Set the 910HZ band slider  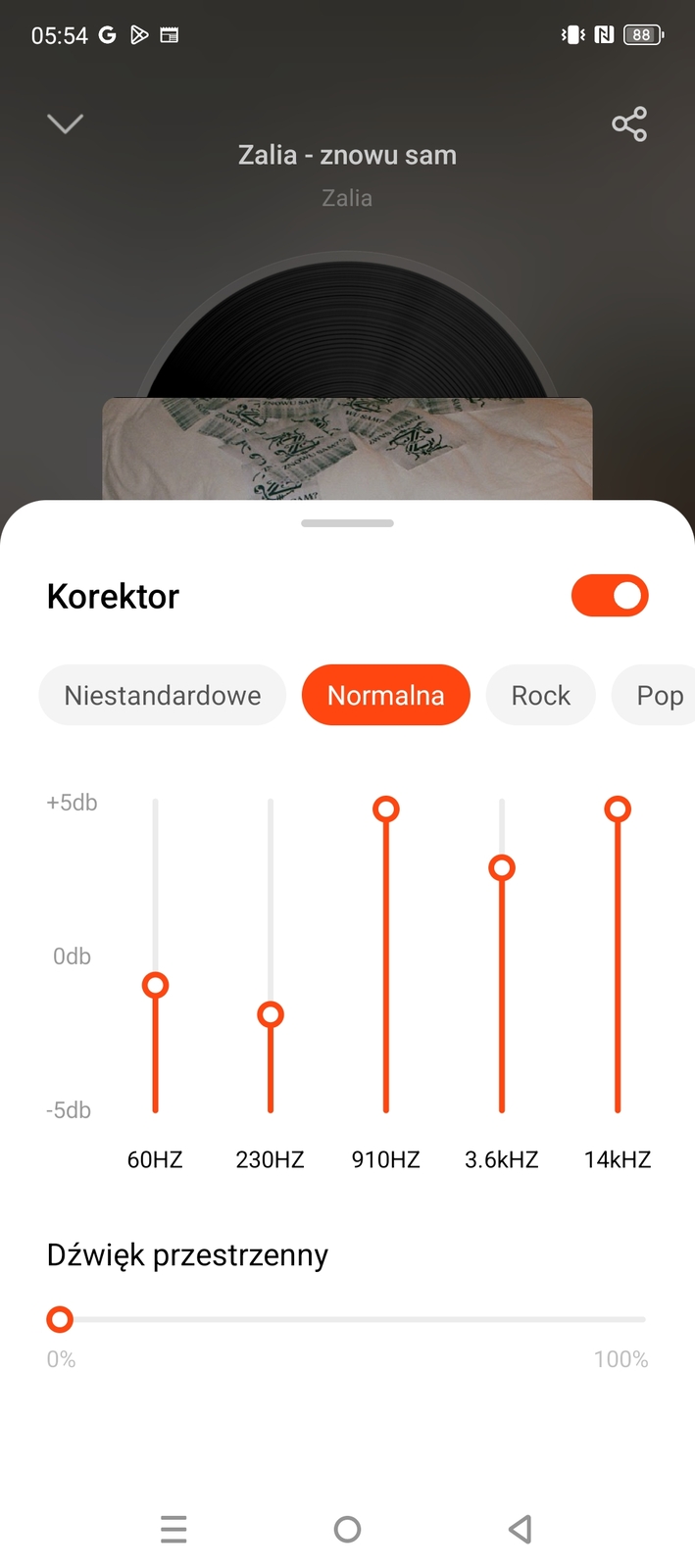click(x=386, y=809)
